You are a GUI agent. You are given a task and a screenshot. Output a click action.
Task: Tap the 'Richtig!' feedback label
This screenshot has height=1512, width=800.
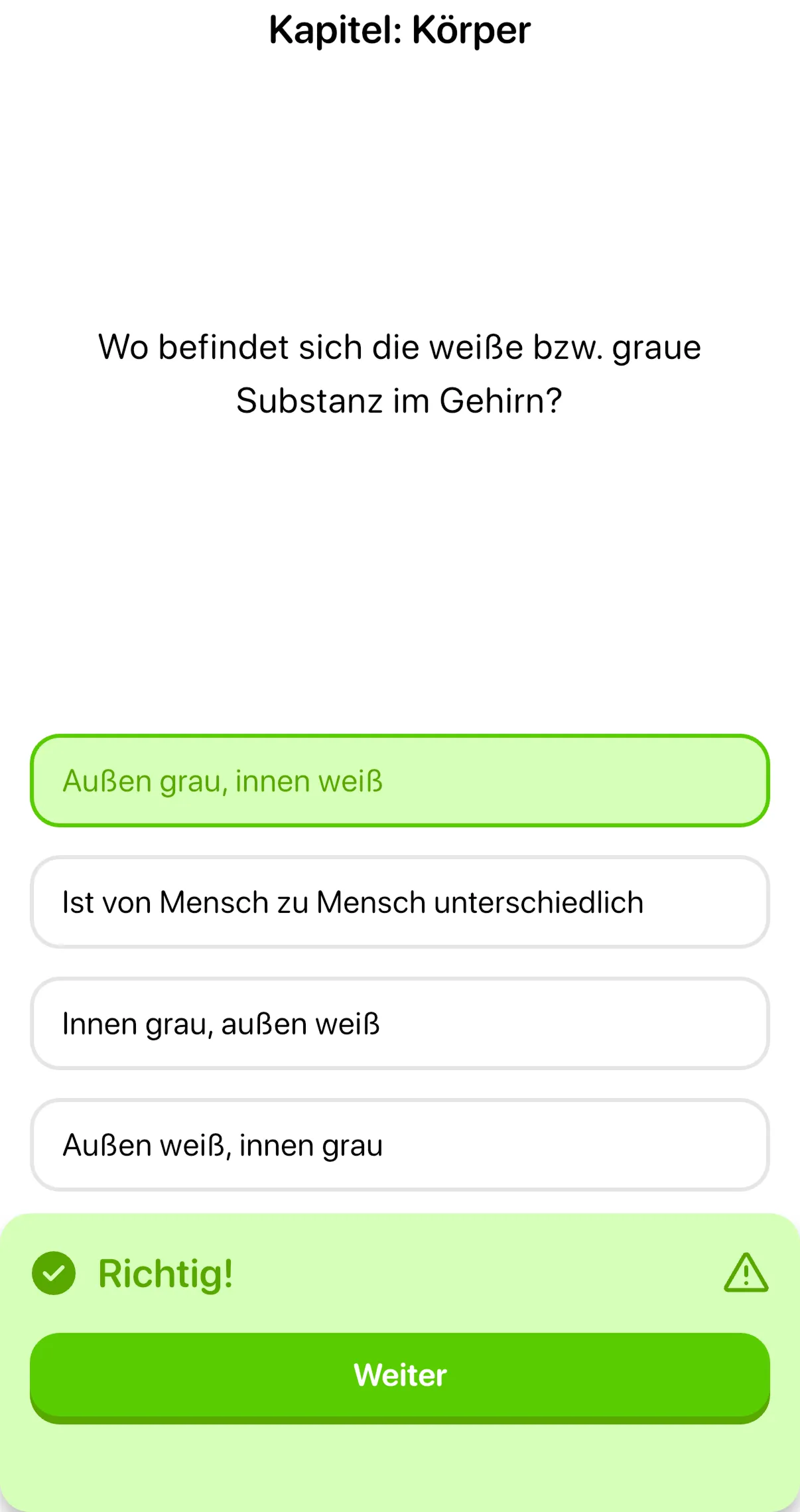[x=166, y=1274]
